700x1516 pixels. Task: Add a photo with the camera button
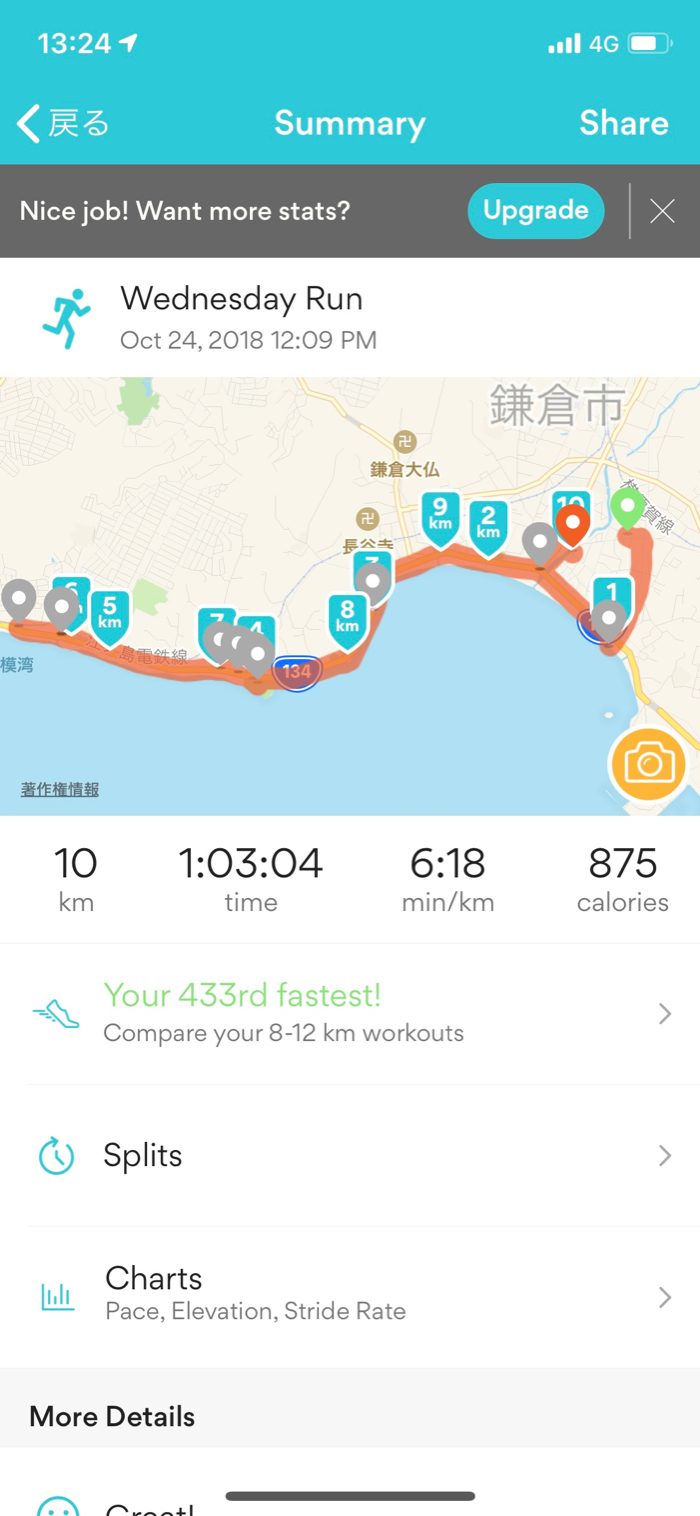[648, 765]
